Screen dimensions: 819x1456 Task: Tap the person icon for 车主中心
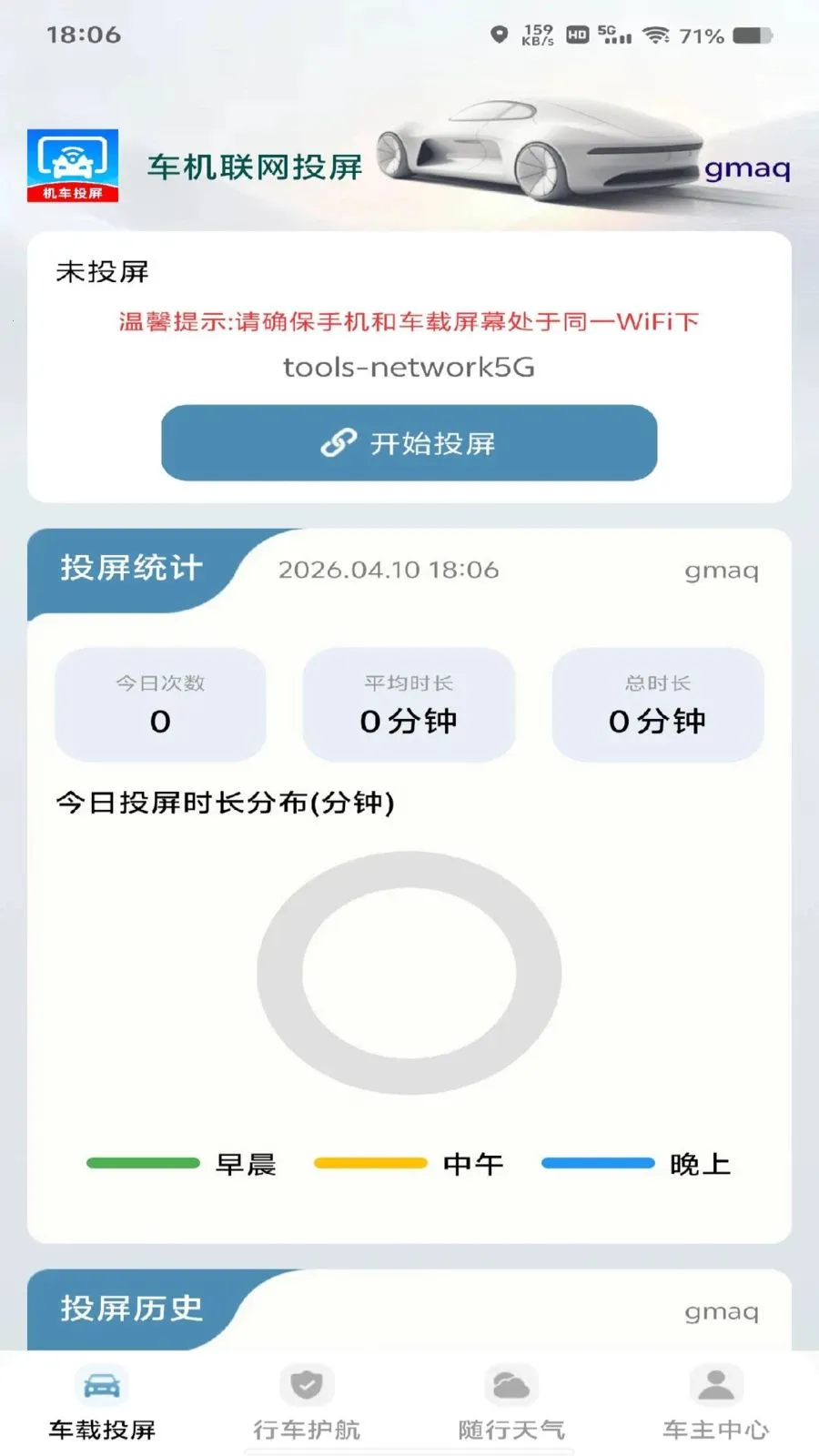pos(716,1384)
